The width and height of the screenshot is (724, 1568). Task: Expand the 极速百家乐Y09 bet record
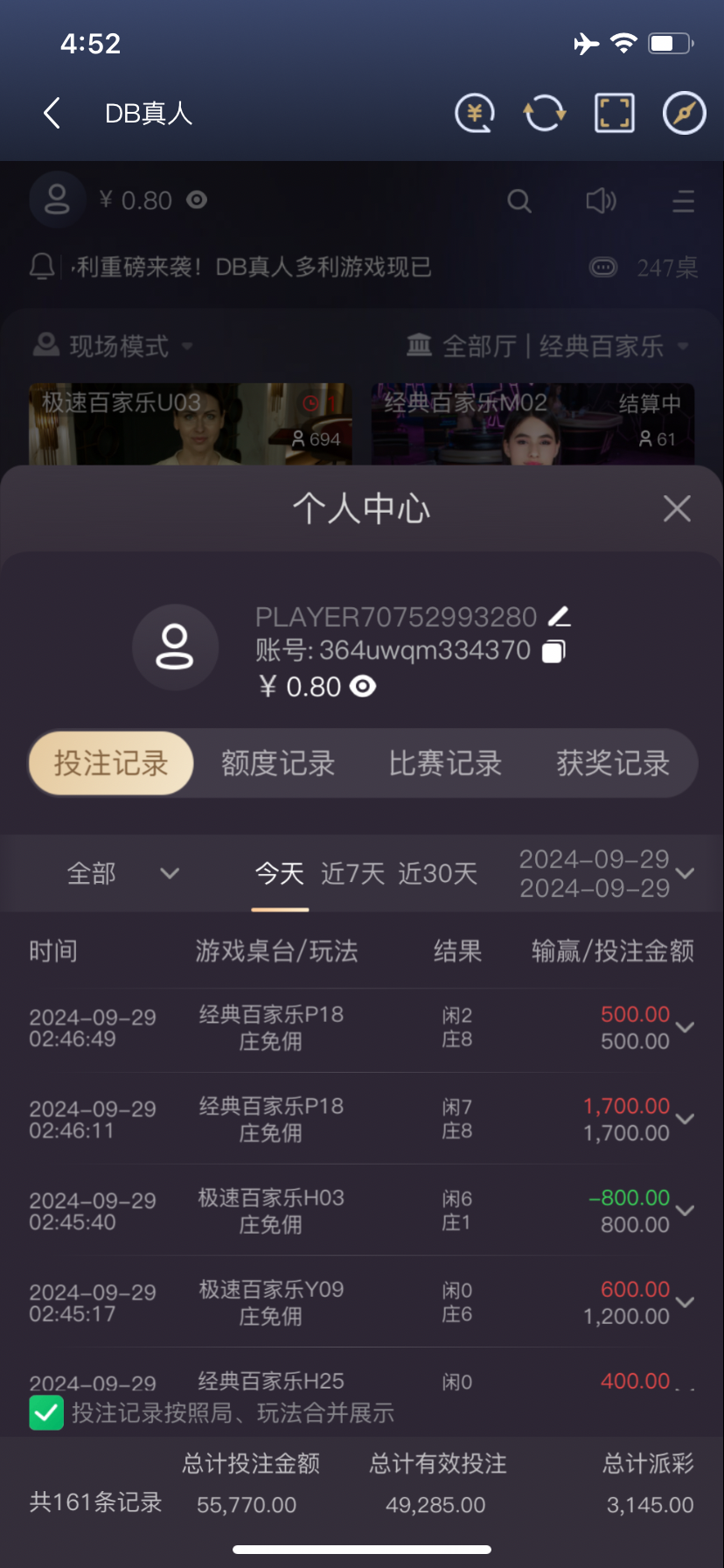pyautogui.click(x=686, y=1303)
